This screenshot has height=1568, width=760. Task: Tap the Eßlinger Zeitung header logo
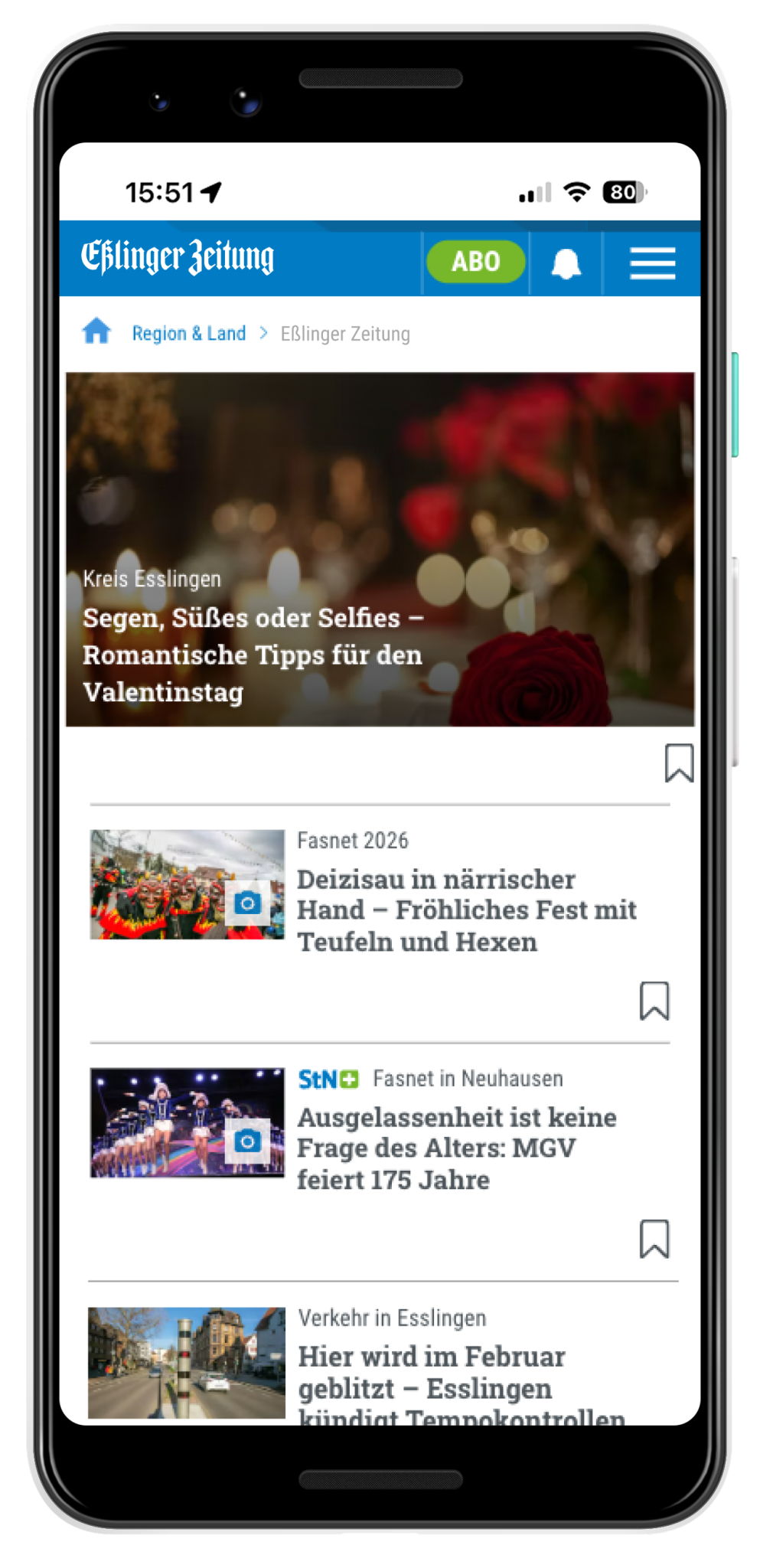[x=178, y=257]
